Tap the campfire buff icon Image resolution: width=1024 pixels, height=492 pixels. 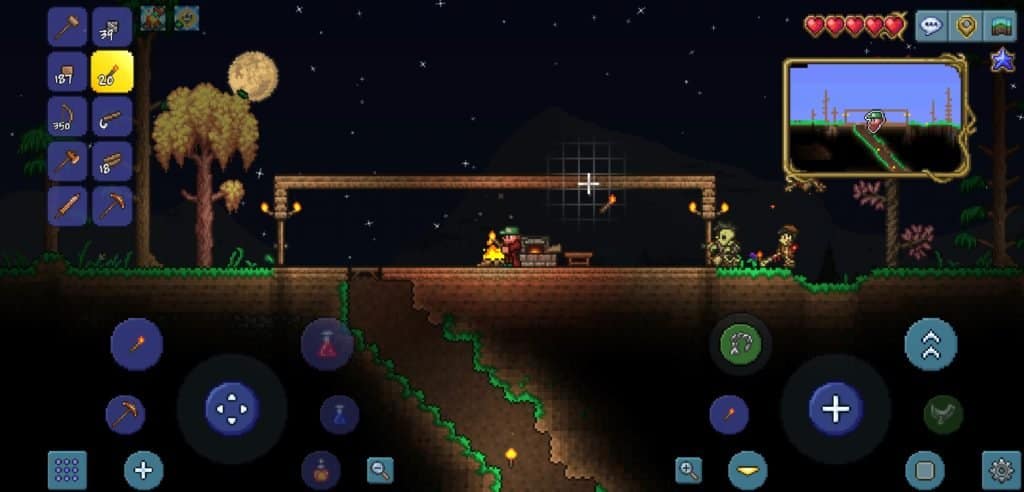(x=152, y=17)
